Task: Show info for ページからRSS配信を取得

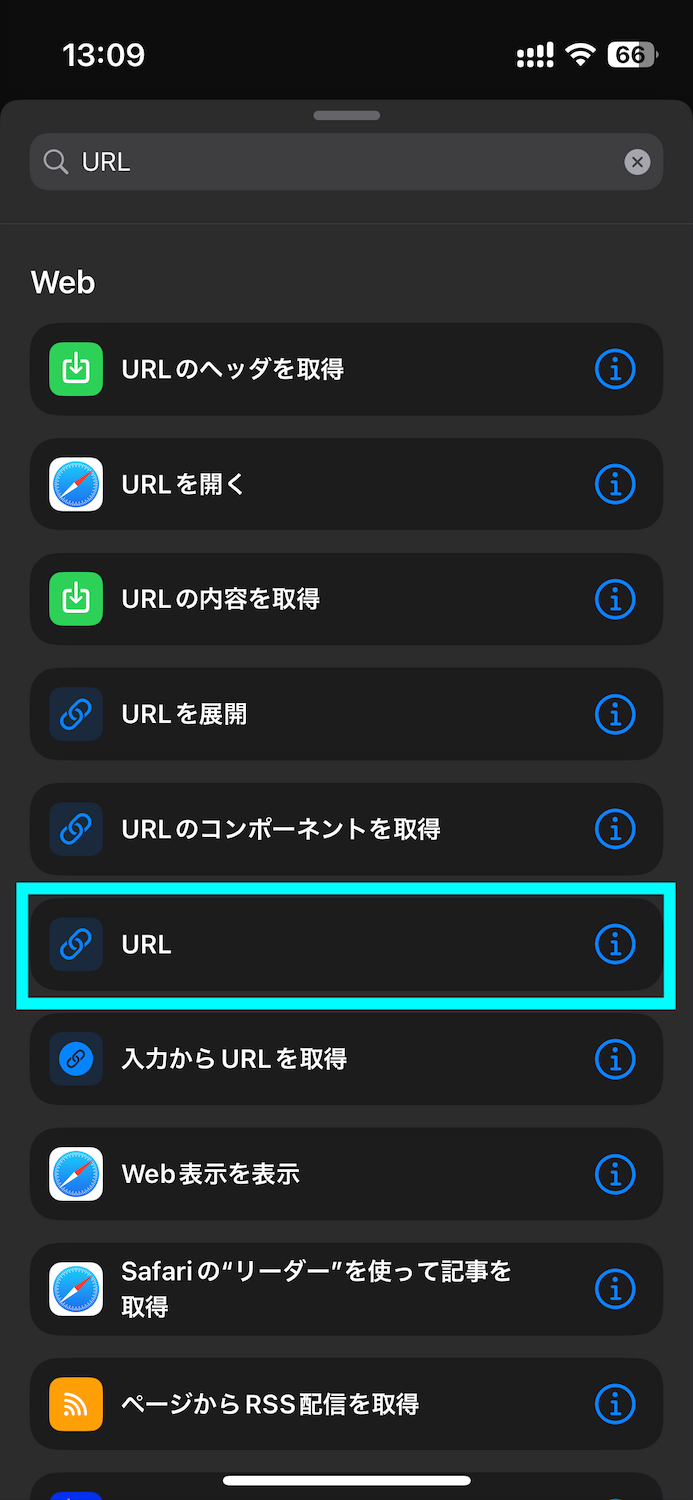Action: (615, 1404)
